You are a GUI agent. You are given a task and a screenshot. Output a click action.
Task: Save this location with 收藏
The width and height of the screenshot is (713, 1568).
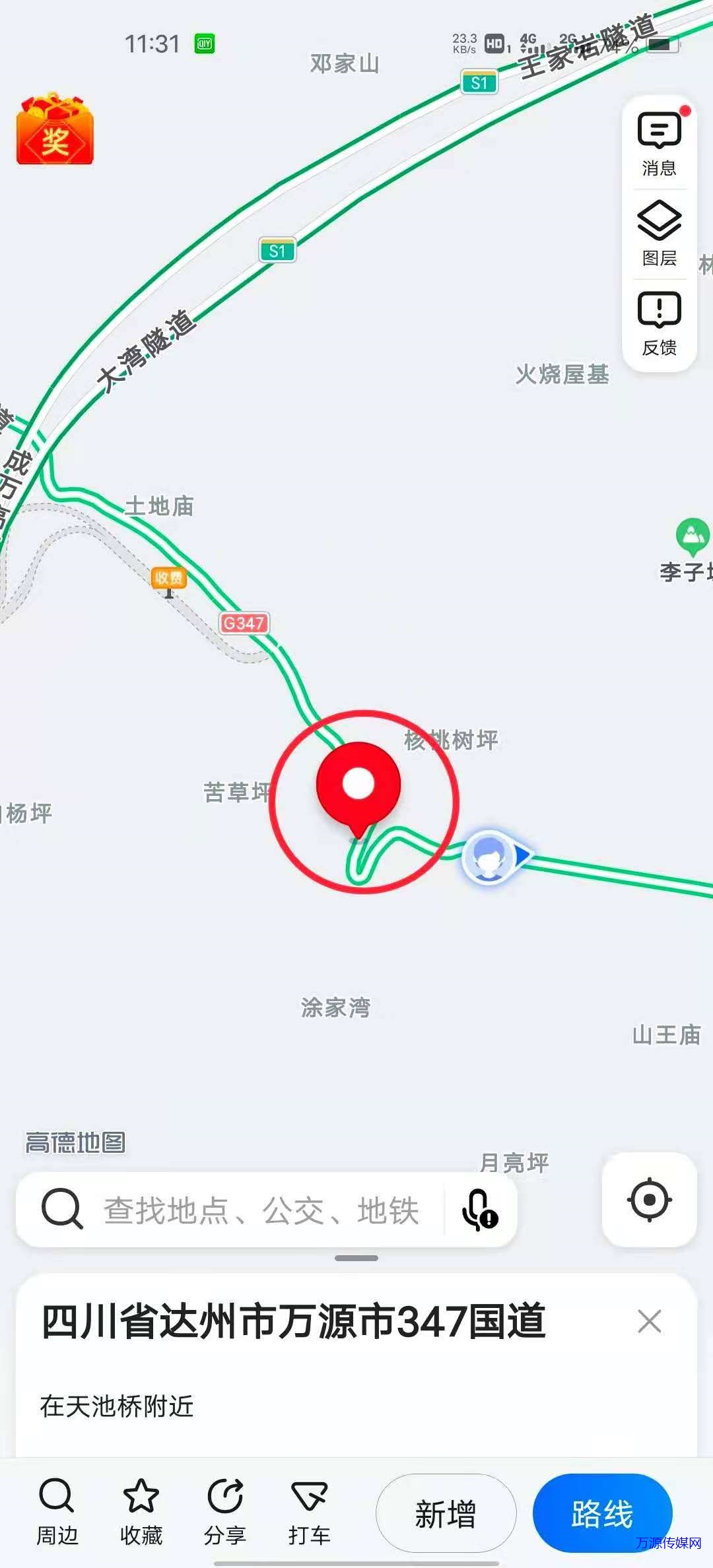[x=141, y=1511]
